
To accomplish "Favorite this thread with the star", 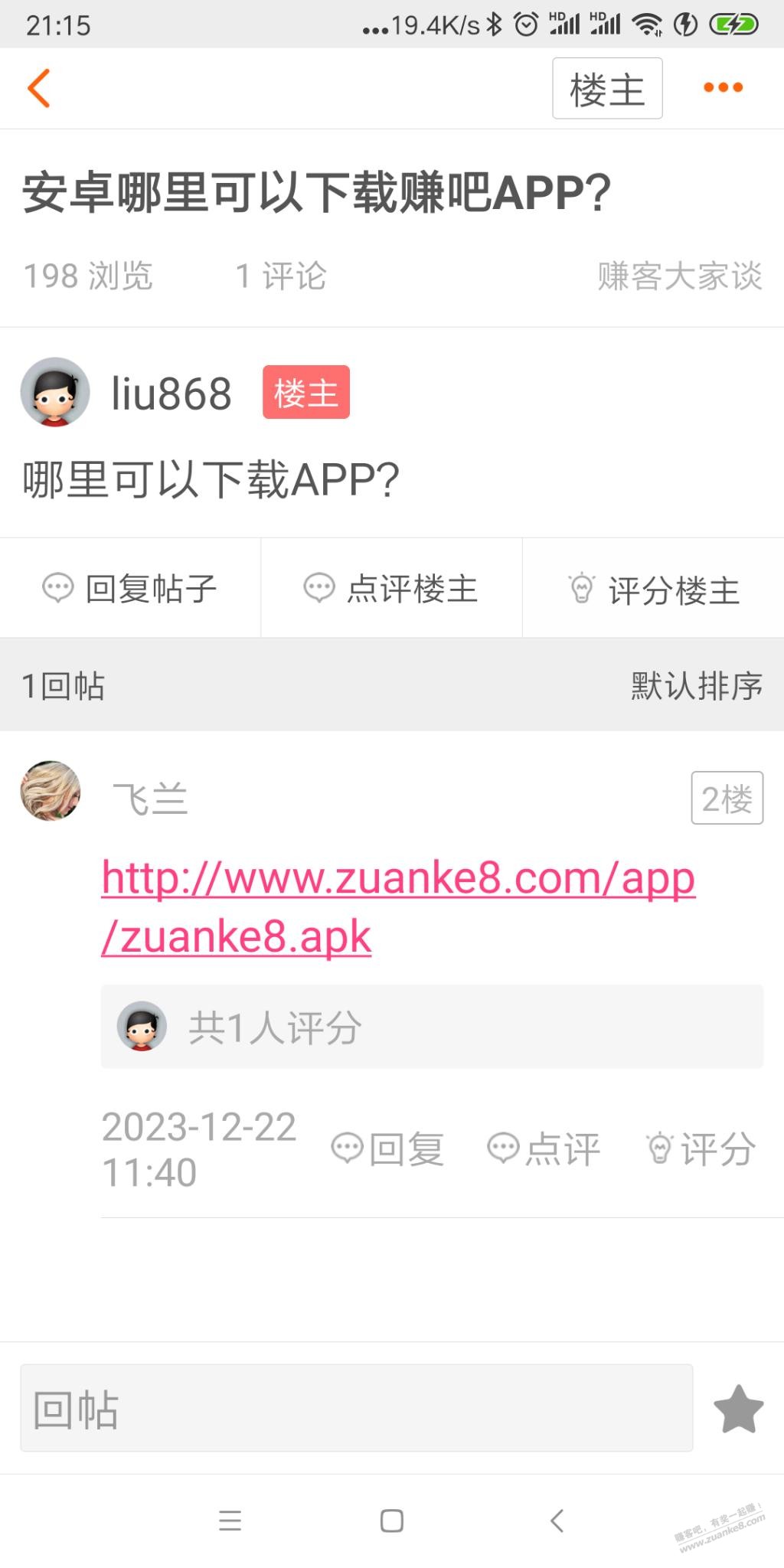I will [x=738, y=1409].
